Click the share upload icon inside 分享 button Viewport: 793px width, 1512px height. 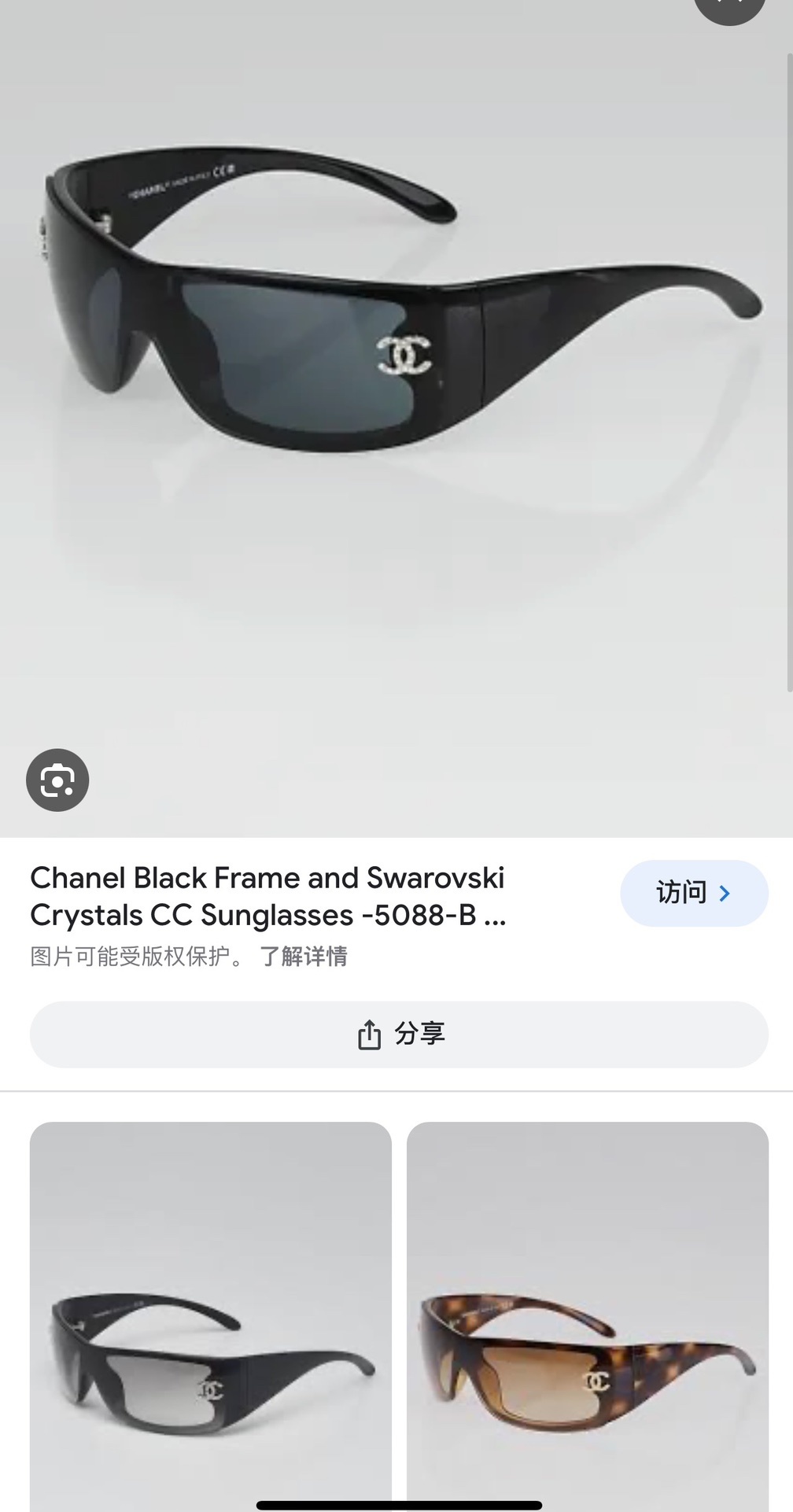[x=368, y=1034]
